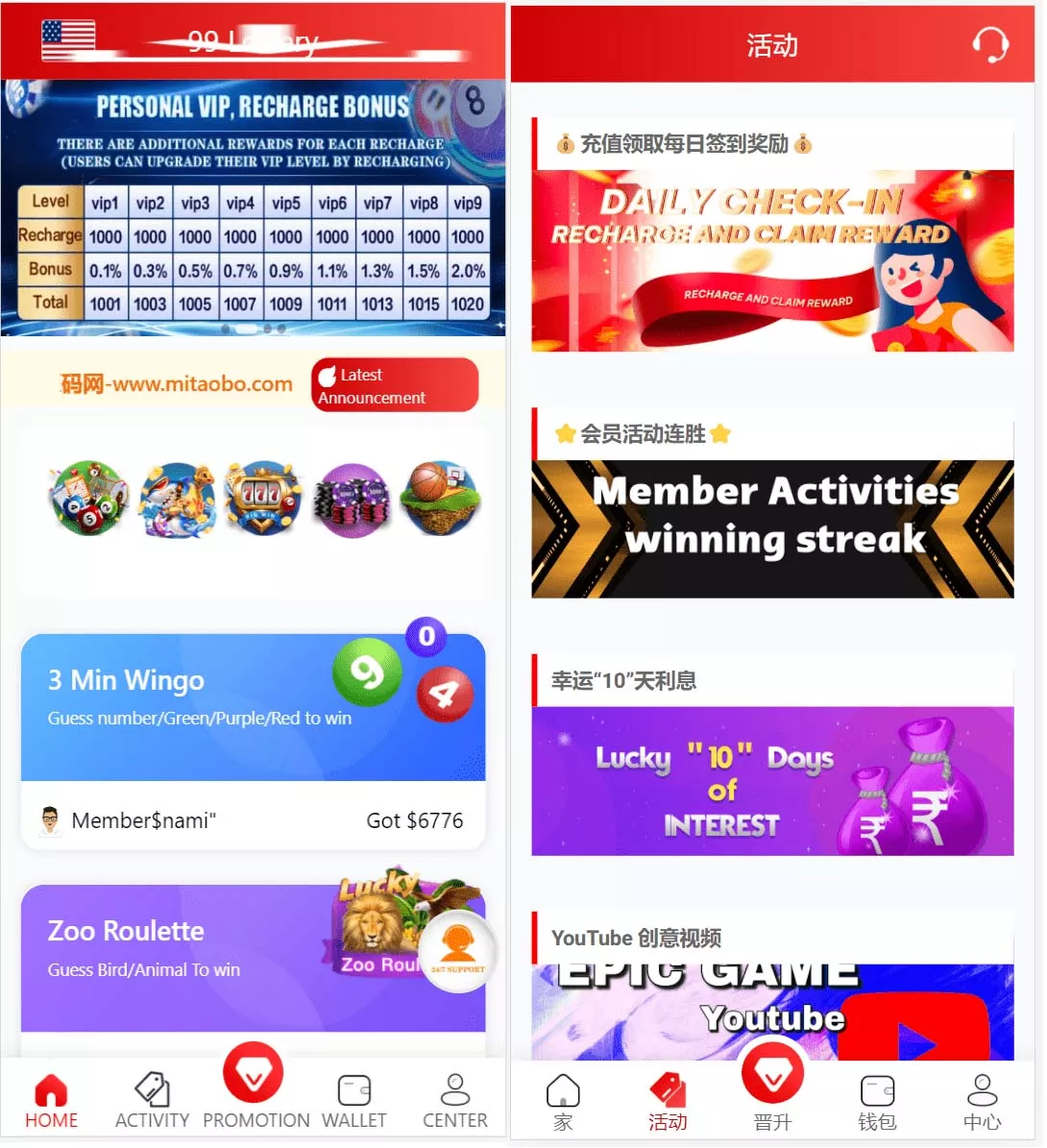Screen dimensions: 1047x1148
Task: Open the Personal VIP recharge bonus banner
Action: (x=253, y=207)
